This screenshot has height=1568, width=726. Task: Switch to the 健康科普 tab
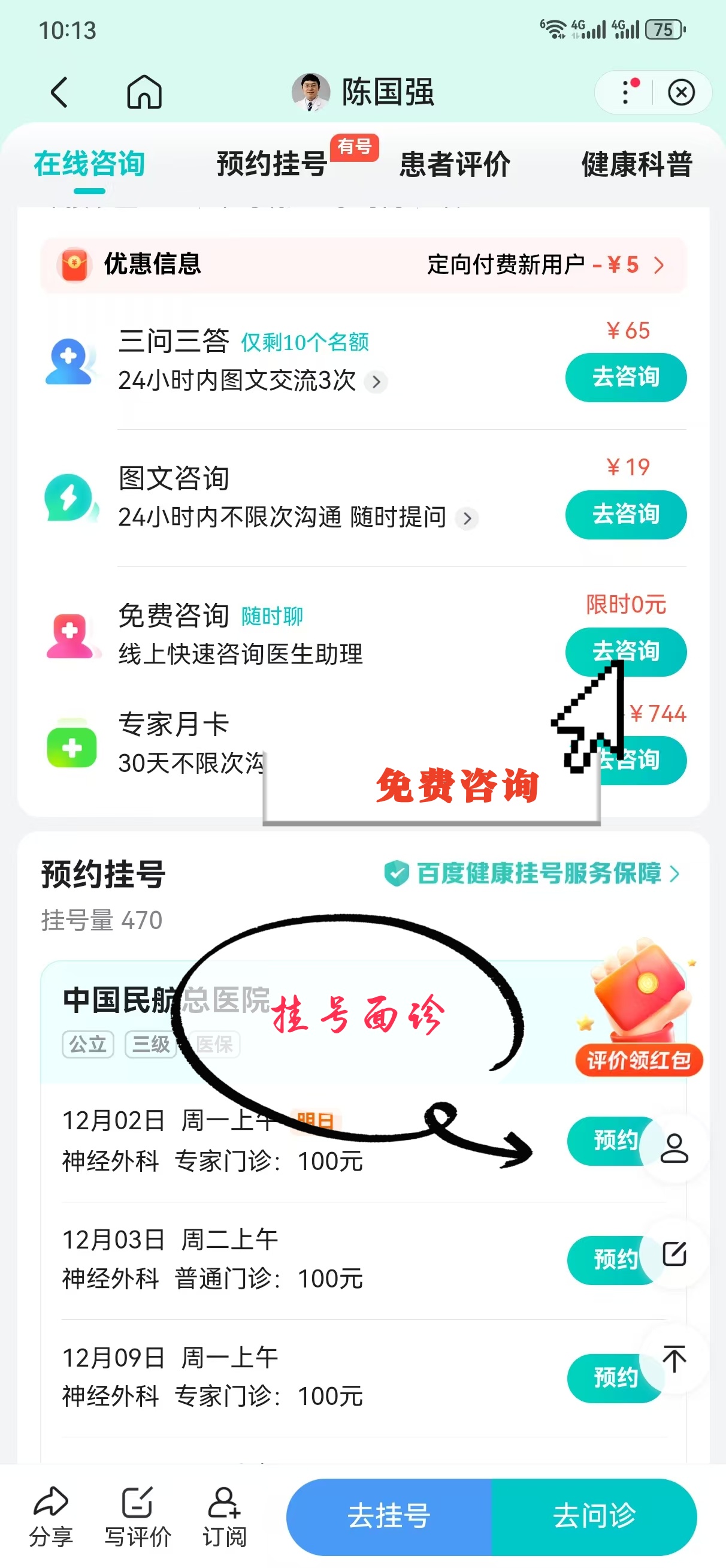pos(637,164)
